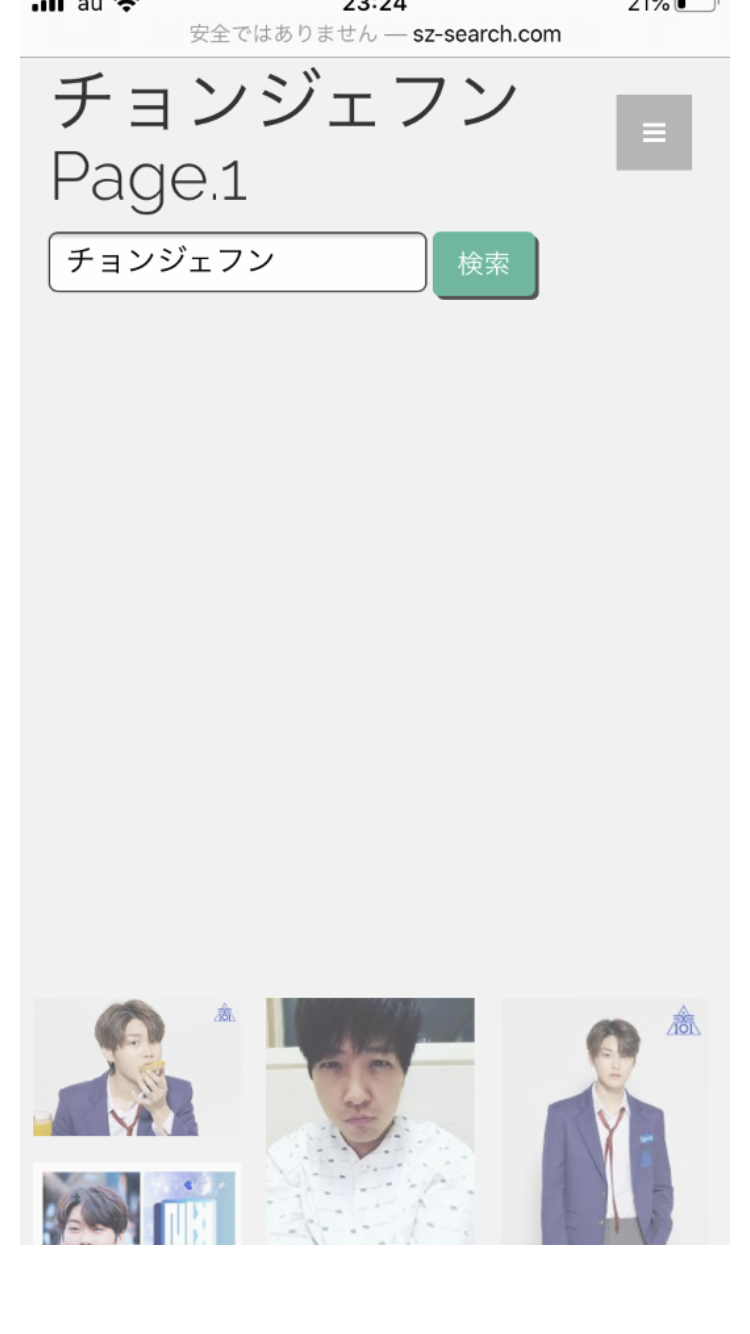Open the image of person eating a donut
The width and height of the screenshot is (750, 1334).
pyautogui.click(x=136, y=1067)
